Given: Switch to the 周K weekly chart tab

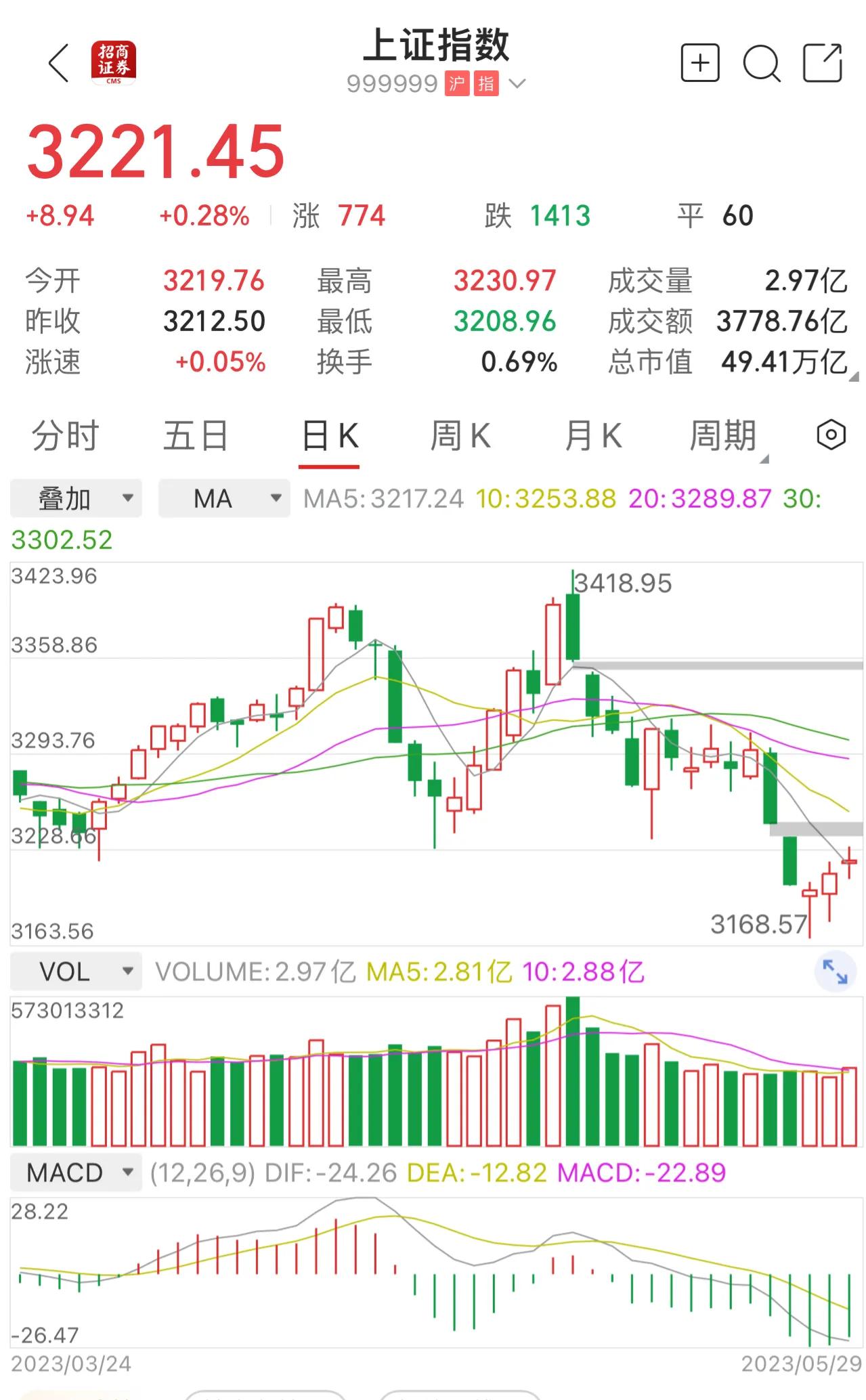Looking at the screenshot, I should point(459,436).
